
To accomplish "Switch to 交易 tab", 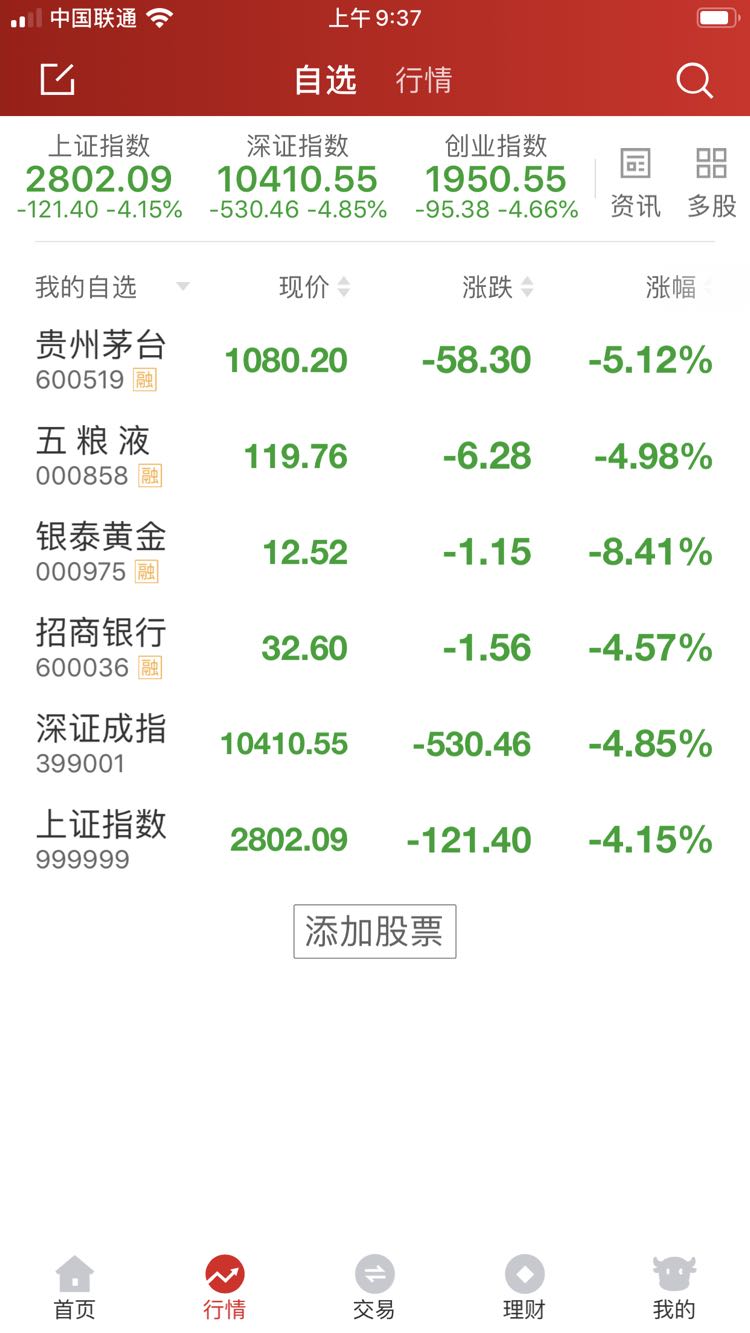I will [374, 1289].
